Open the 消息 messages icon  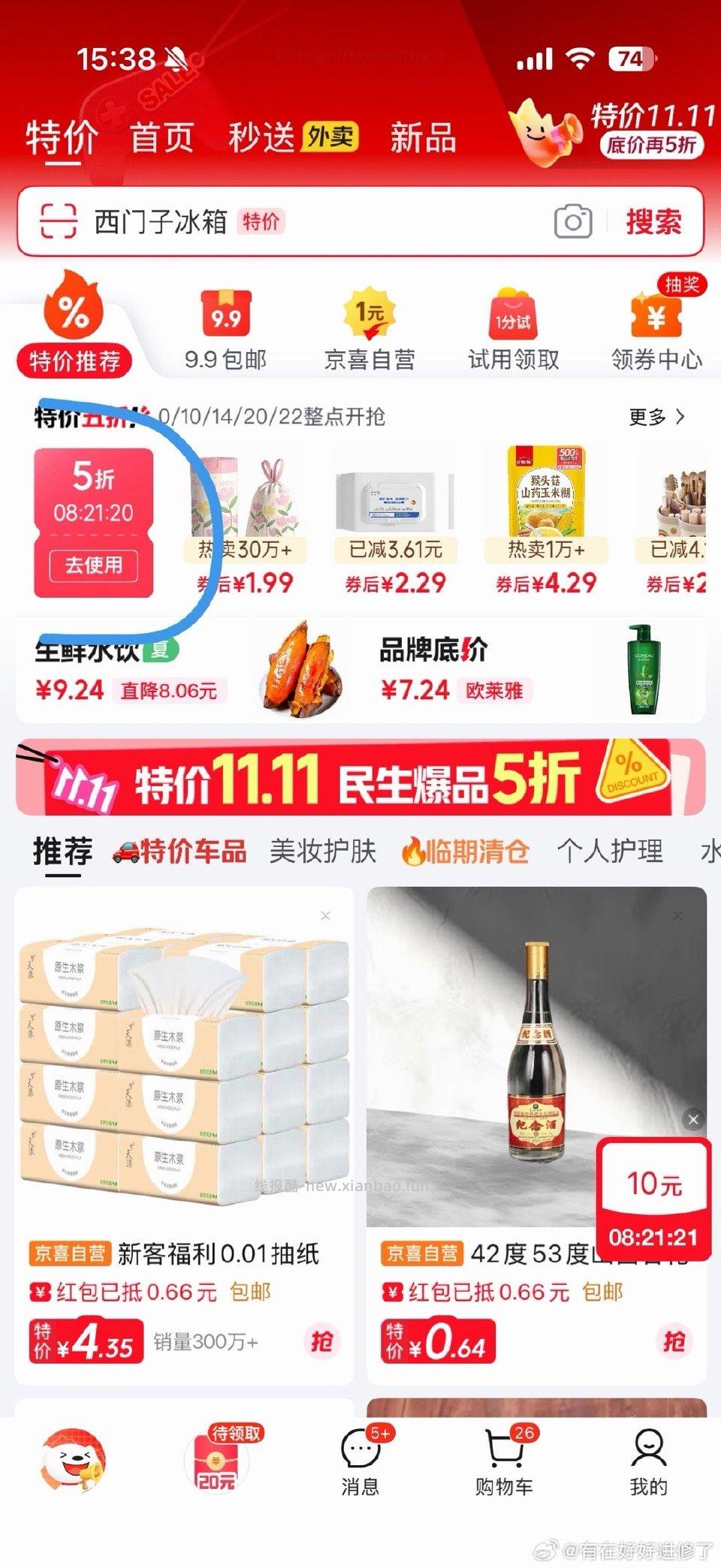click(x=361, y=1460)
